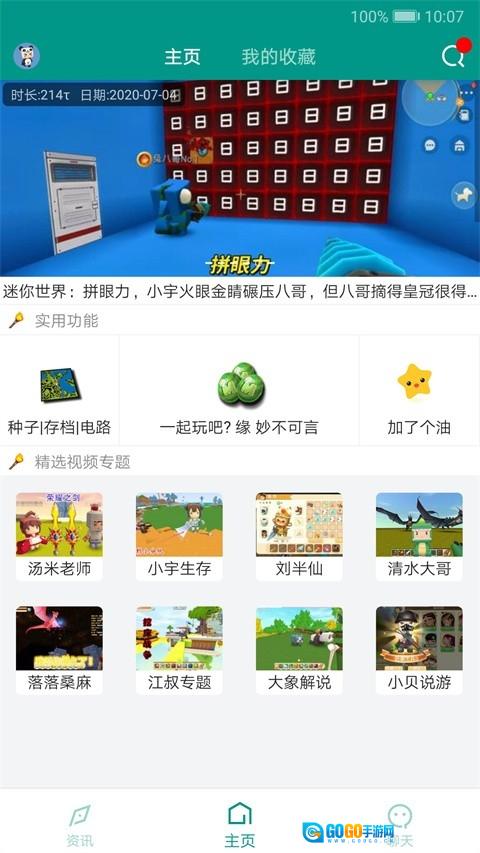Open the search icon with red badge
The image size is (480, 853).
pyautogui.click(x=455, y=54)
